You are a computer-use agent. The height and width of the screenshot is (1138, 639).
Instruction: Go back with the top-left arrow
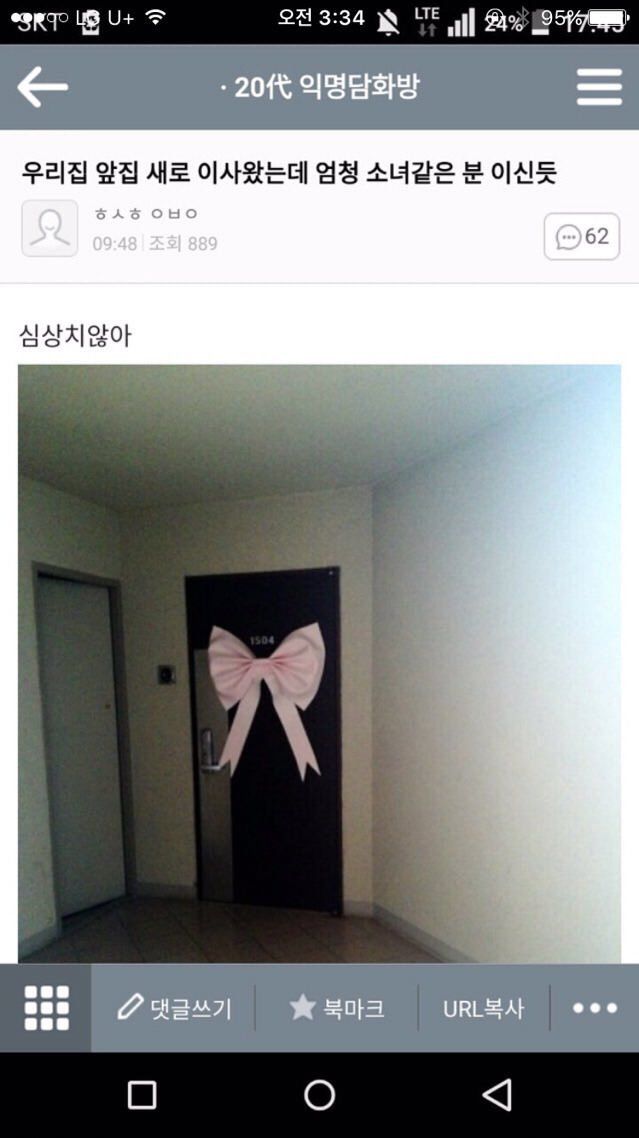pyautogui.click(x=42, y=87)
